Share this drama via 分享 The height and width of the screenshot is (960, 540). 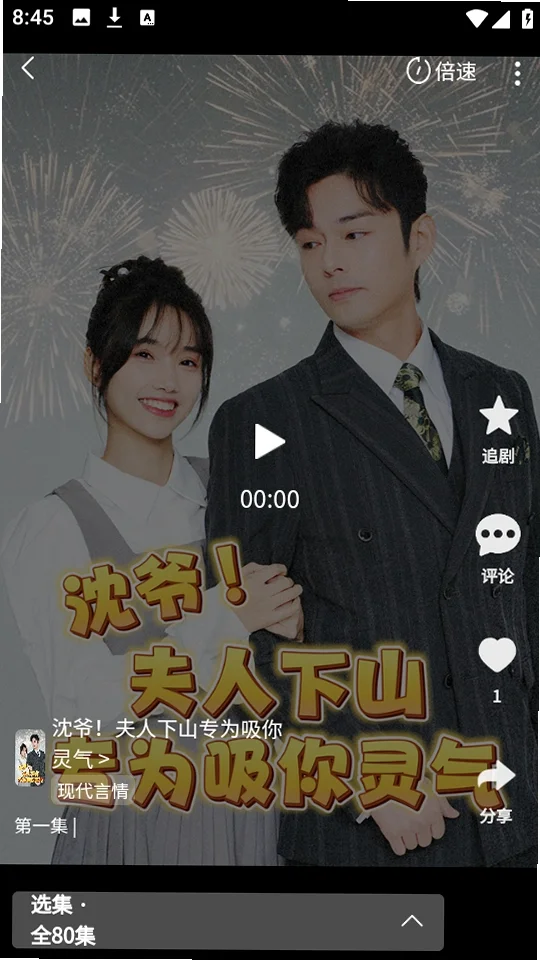(x=497, y=792)
